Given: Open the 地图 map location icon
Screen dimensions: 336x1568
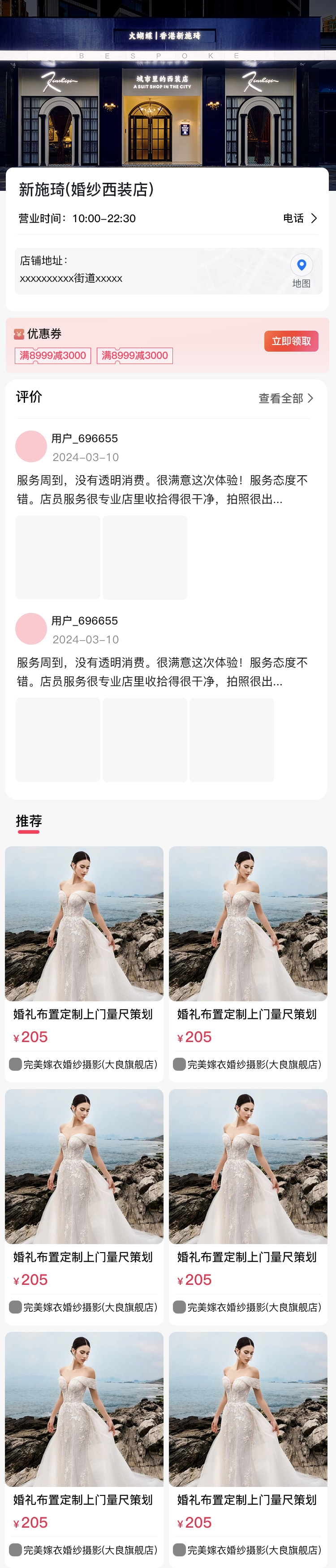Looking at the screenshot, I should tap(301, 271).
